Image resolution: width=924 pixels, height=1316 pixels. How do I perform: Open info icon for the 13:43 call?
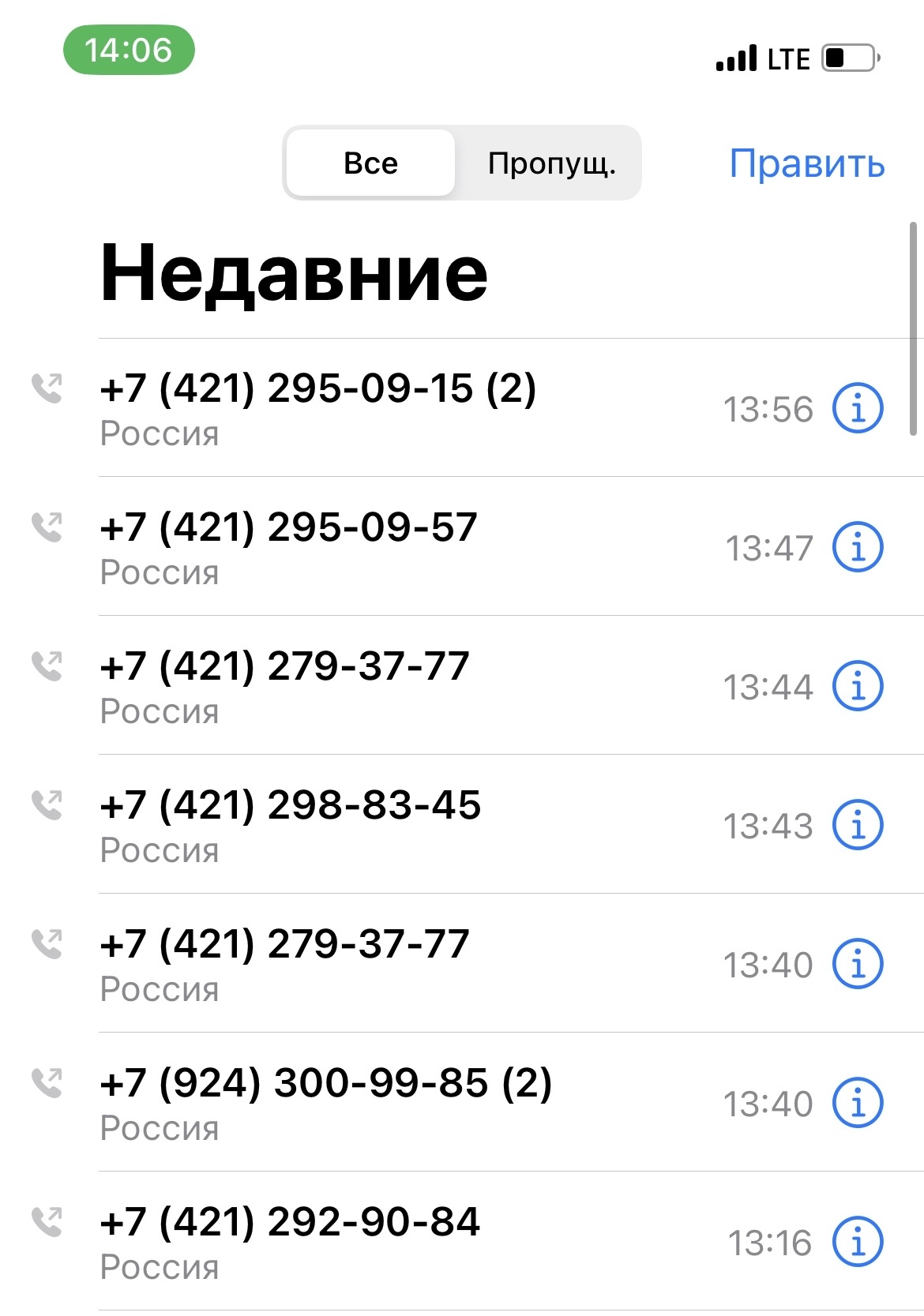point(858,825)
